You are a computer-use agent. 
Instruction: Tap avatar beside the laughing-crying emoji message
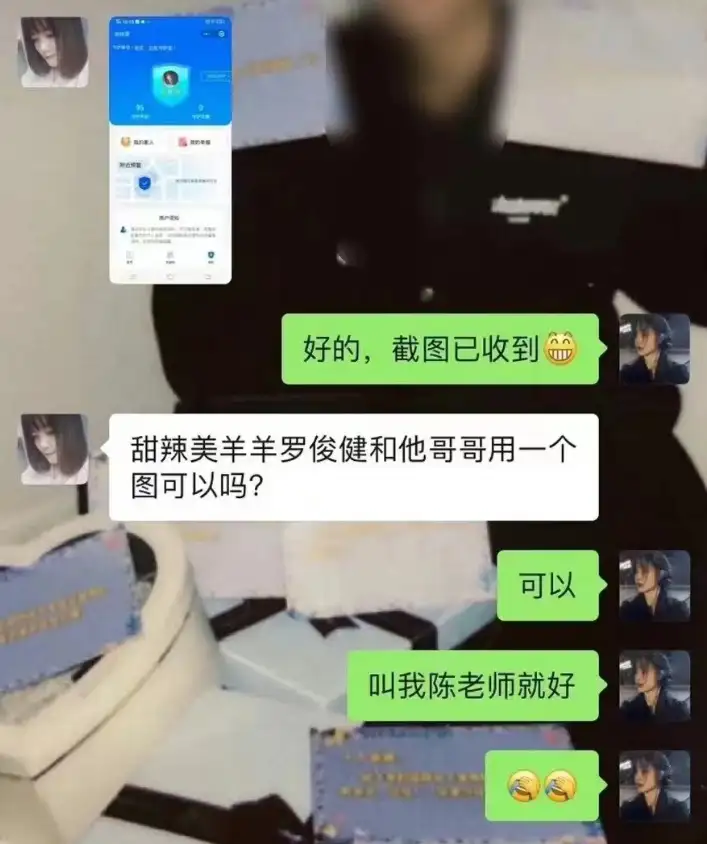654,786
